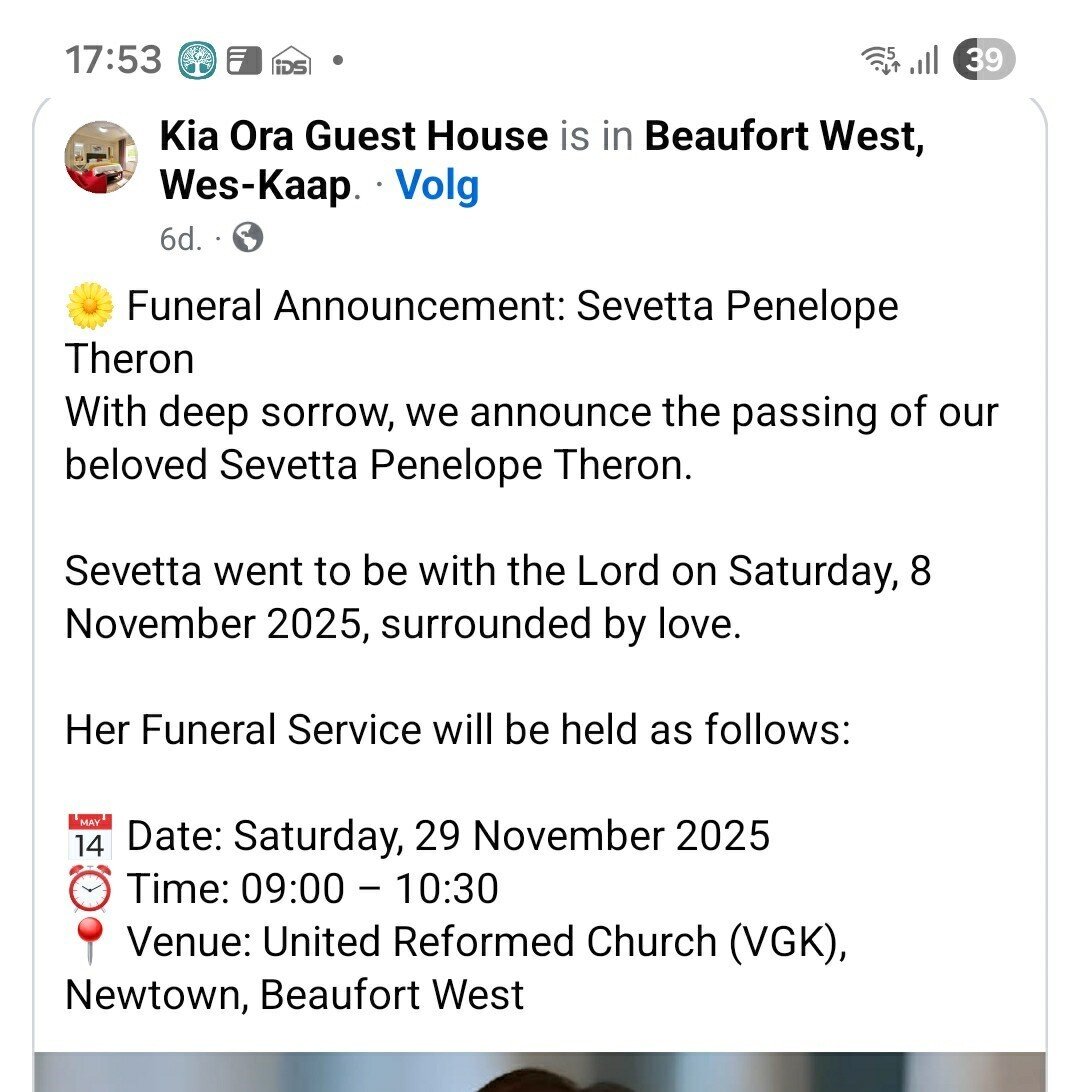Open the Beaufort West, Wes-Kaap location link
Viewport: 1080px width, 1092px height.
pos(783,136)
